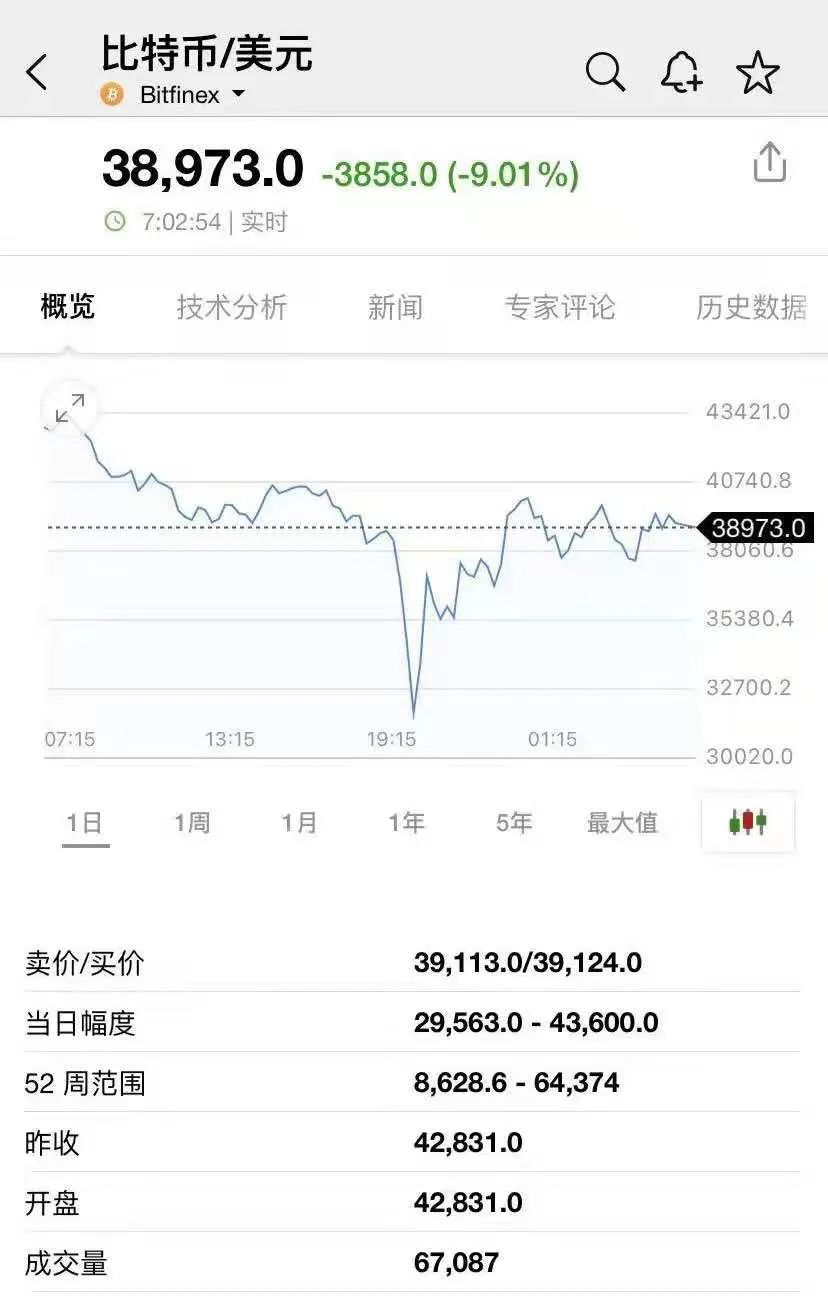This screenshot has height=1311, width=828.
Task: Switch chart range to 最大值
Action: click(x=622, y=822)
